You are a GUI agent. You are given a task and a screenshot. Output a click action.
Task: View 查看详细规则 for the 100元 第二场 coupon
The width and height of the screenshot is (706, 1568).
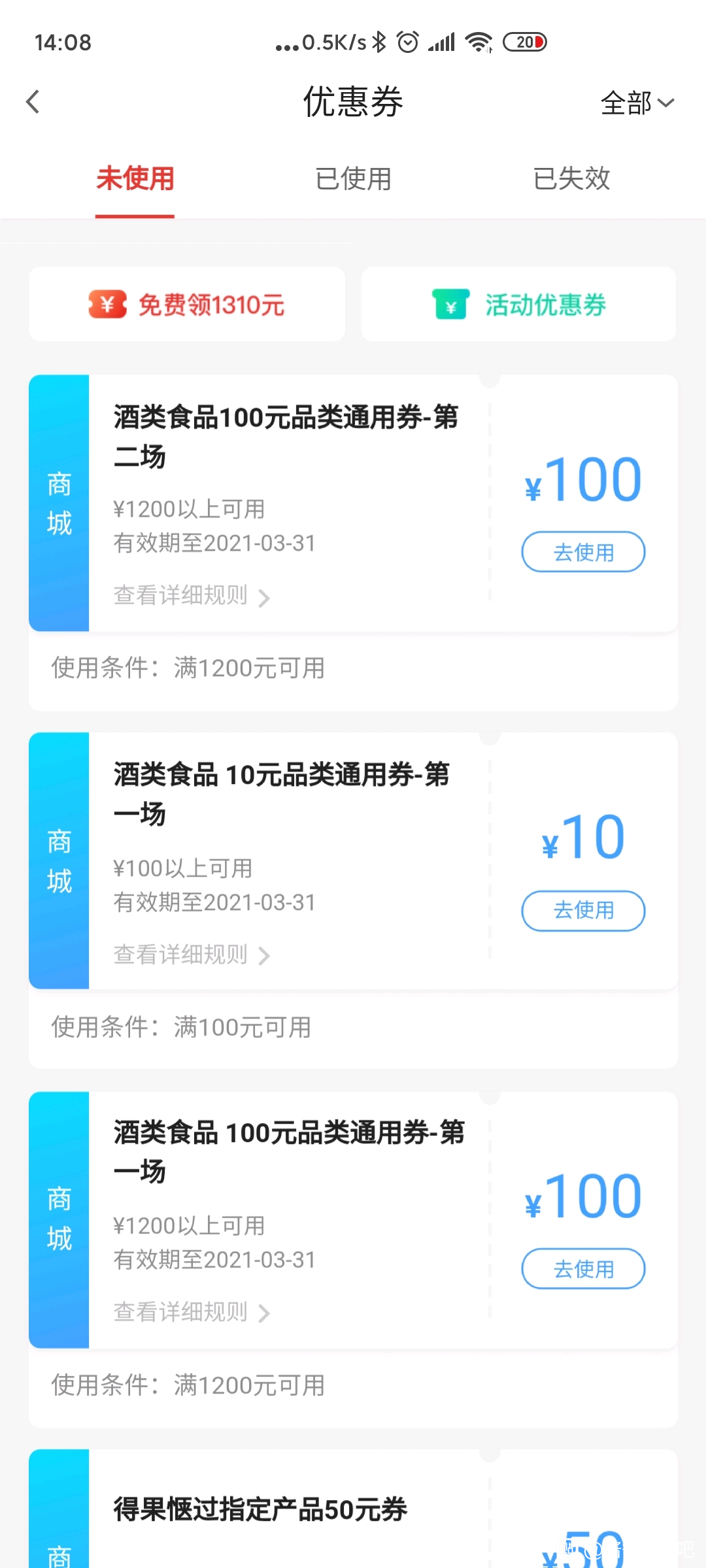point(192,596)
